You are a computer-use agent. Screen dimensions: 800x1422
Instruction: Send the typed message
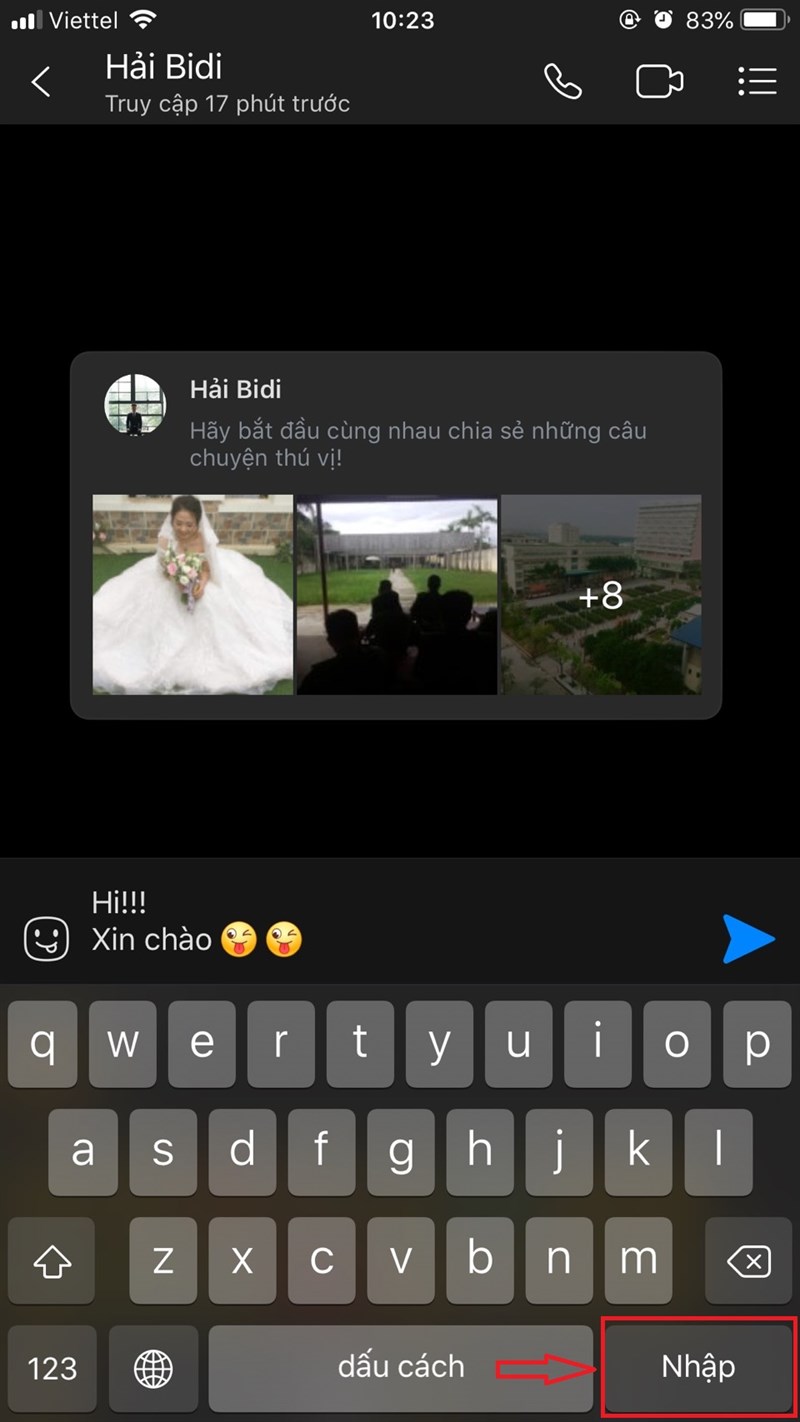[x=748, y=939]
